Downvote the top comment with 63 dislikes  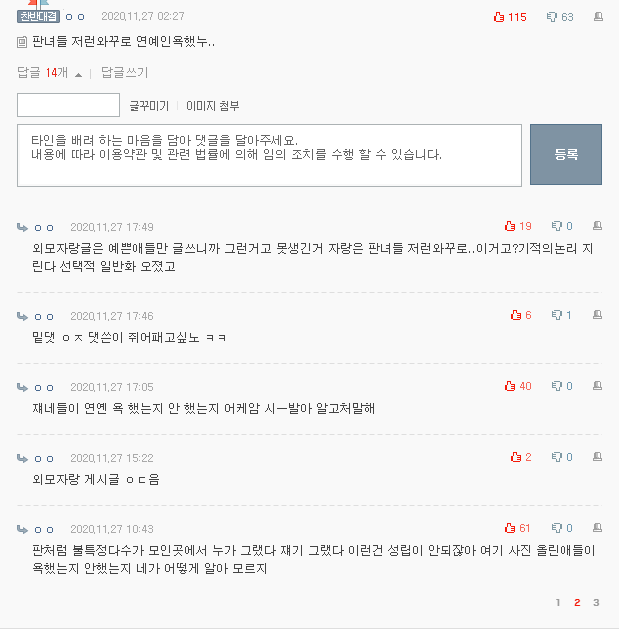(x=552, y=17)
